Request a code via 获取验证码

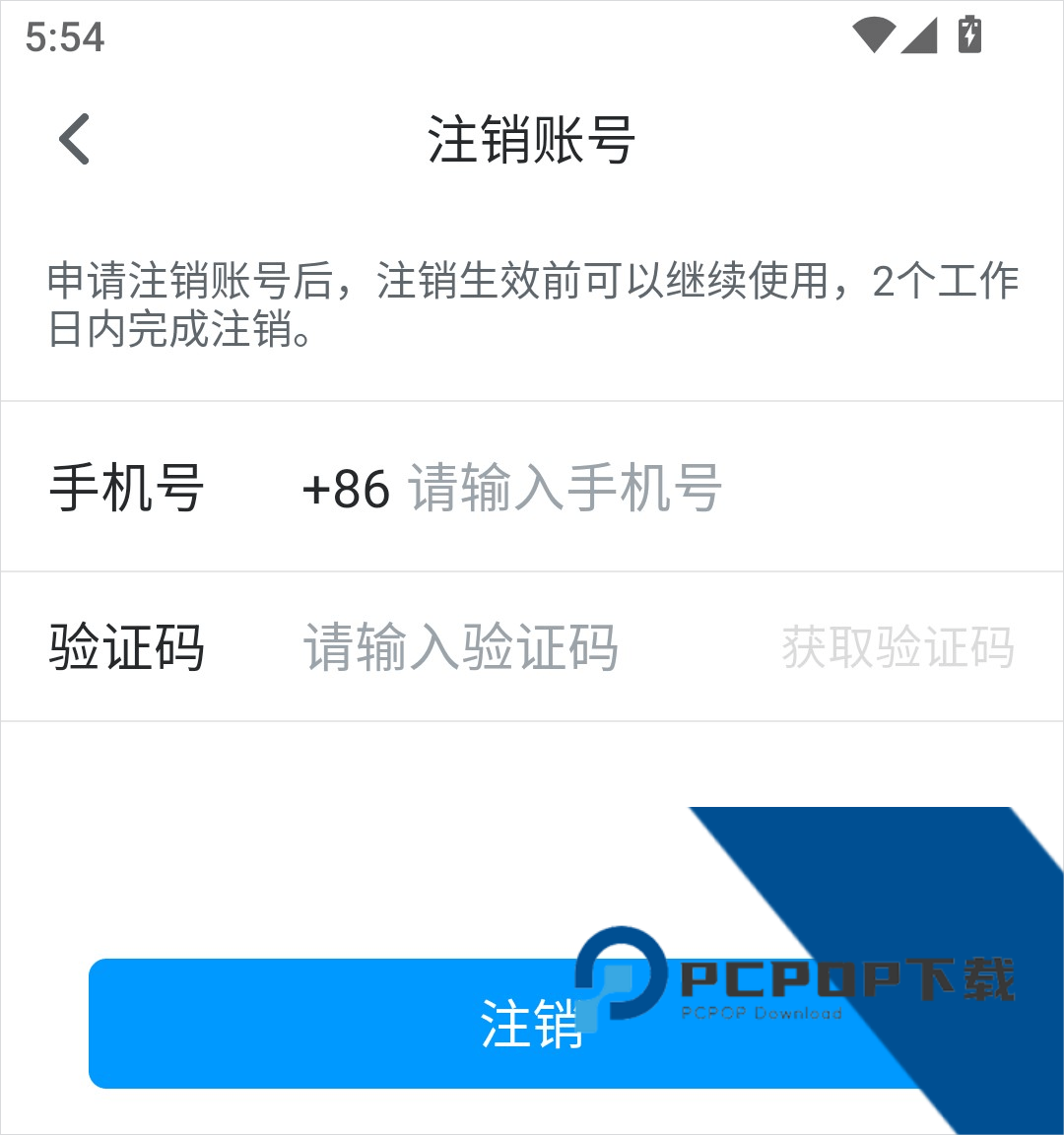click(898, 648)
